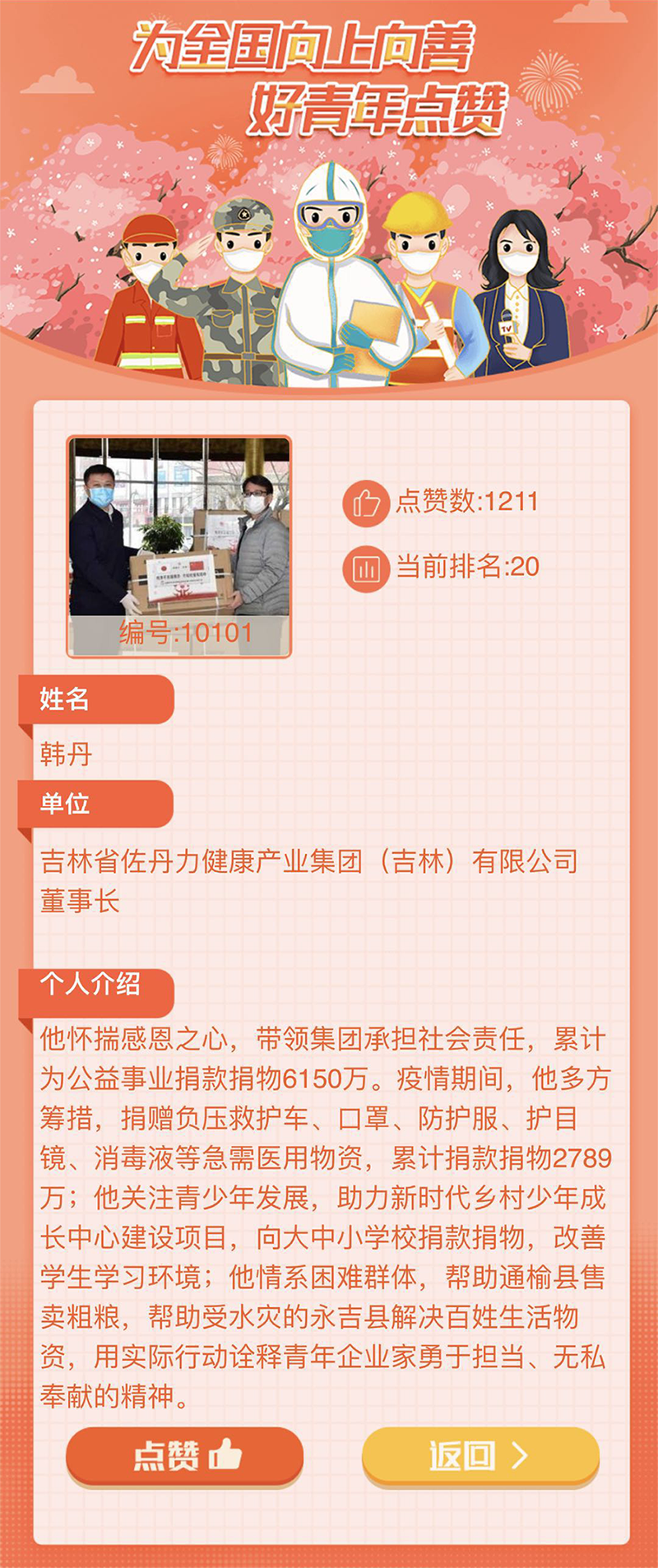Go back with the 返回 button
Image resolution: width=658 pixels, height=1568 pixels.
point(480,1455)
